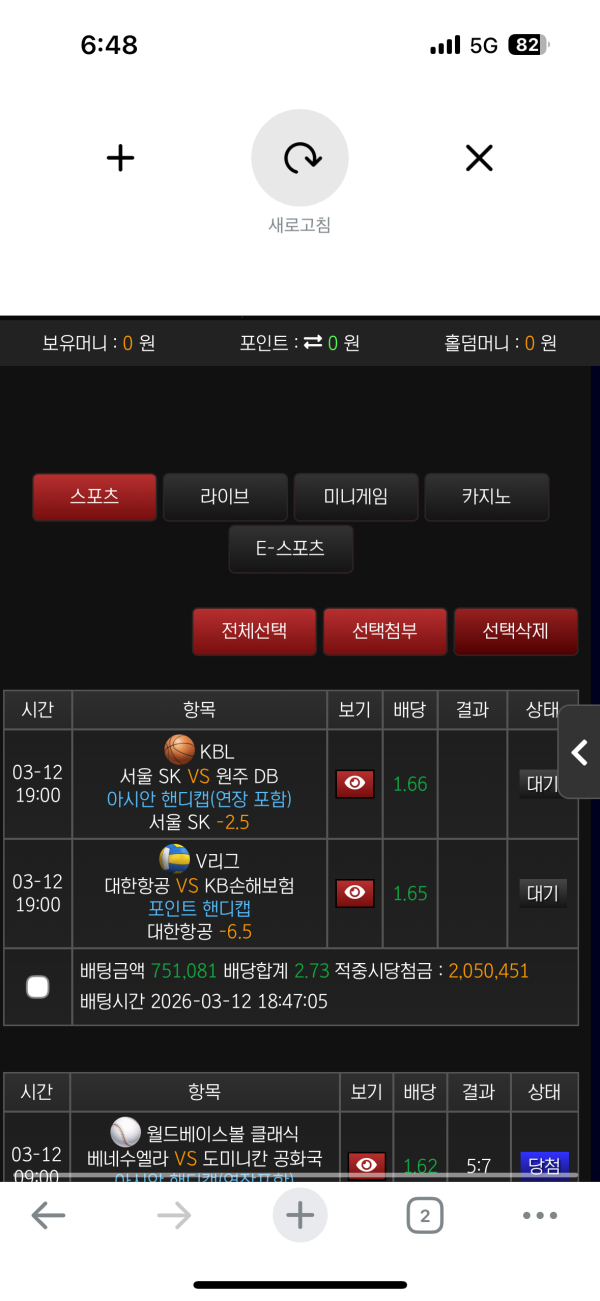Image resolution: width=600 pixels, height=1301 pixels.
Task: Open the 미니게임 tab
Action: pyautogui.click(x=355, y=497)
